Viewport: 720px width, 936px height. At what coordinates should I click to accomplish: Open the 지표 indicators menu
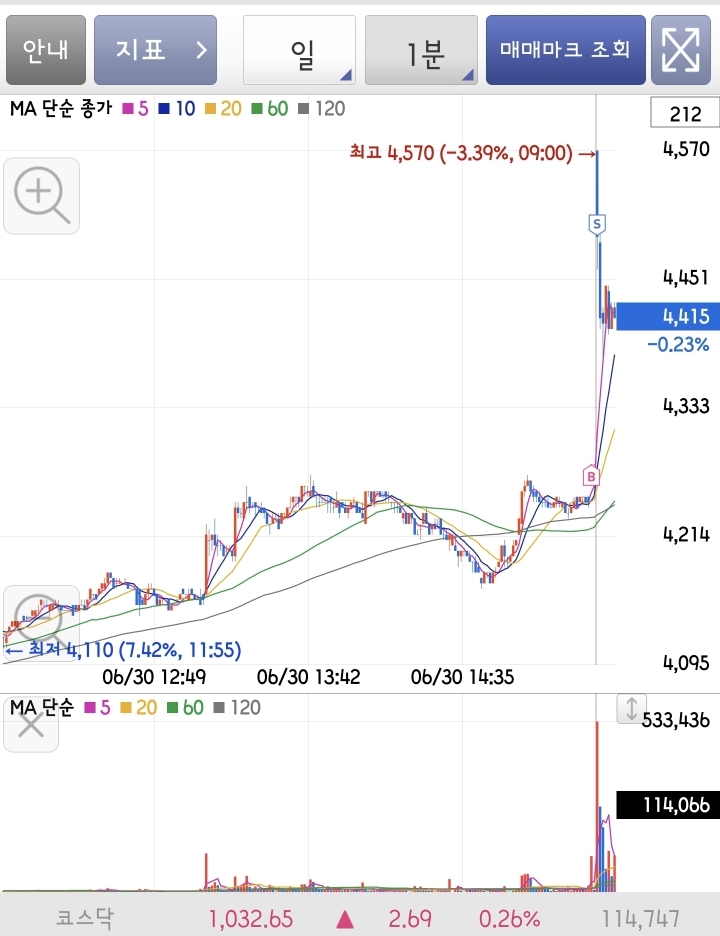click(x=155, y=50)
